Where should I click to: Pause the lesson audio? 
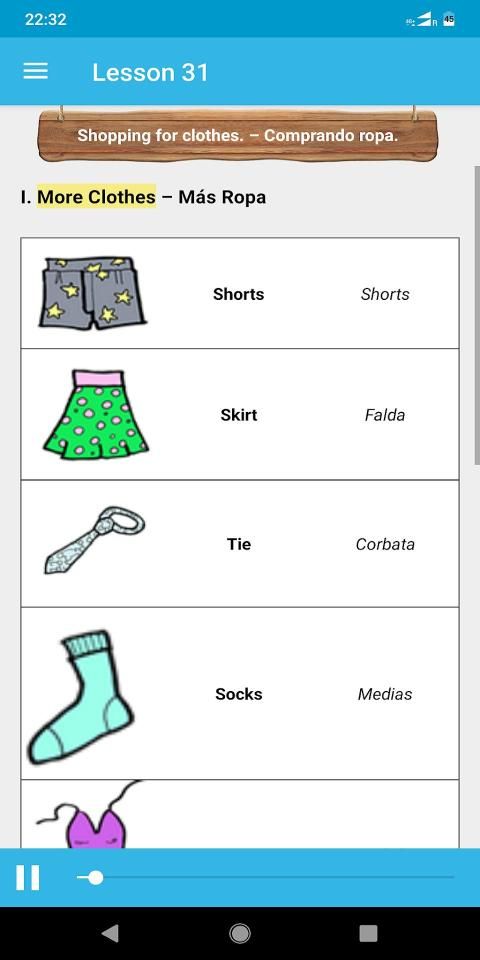28,877
